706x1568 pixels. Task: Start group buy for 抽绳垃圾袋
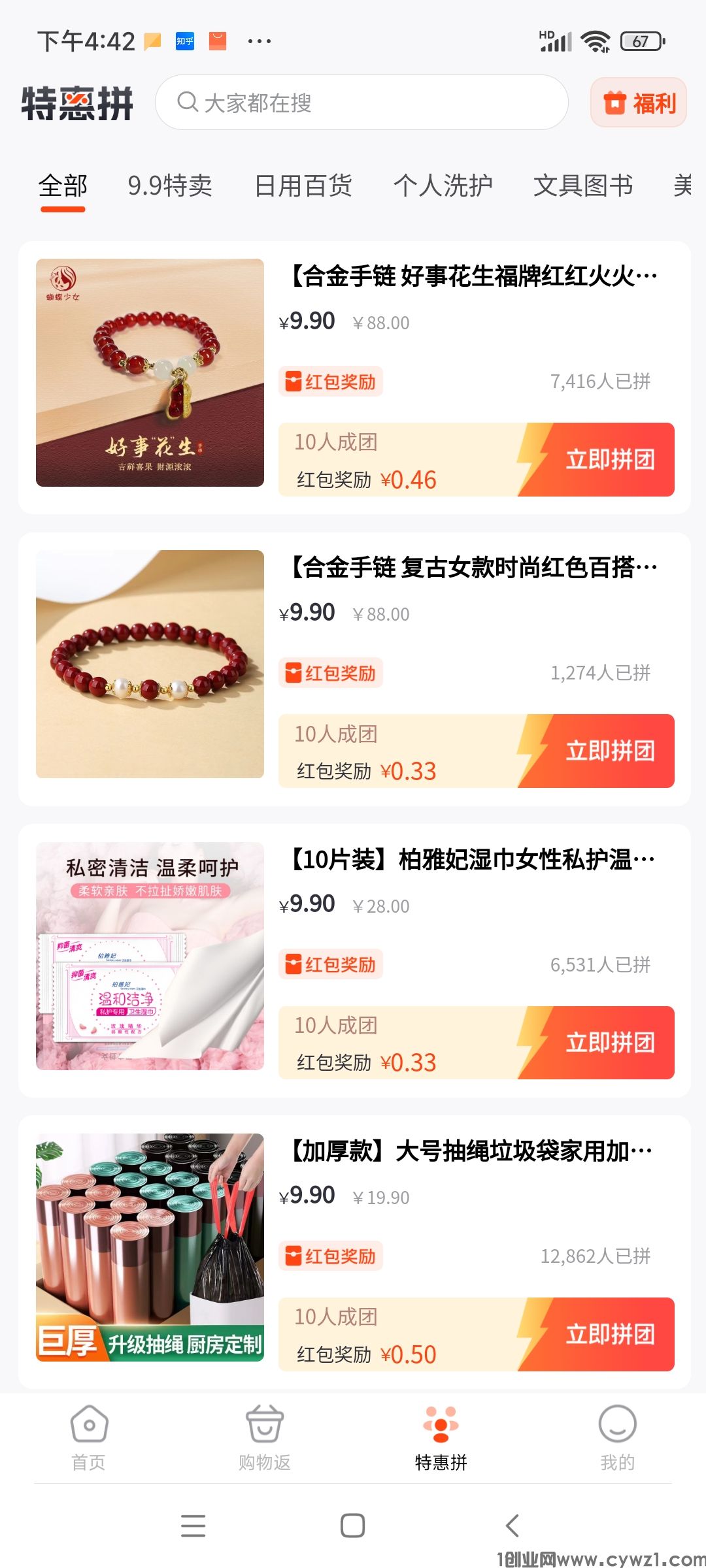(x=608, y=1334)
